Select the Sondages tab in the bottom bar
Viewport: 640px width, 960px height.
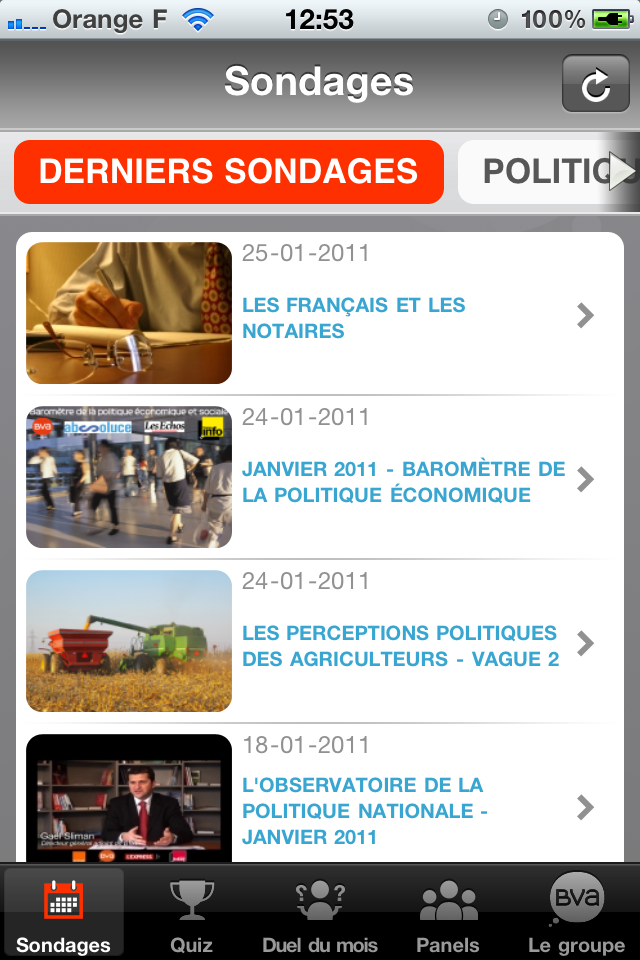pos(64,914)
